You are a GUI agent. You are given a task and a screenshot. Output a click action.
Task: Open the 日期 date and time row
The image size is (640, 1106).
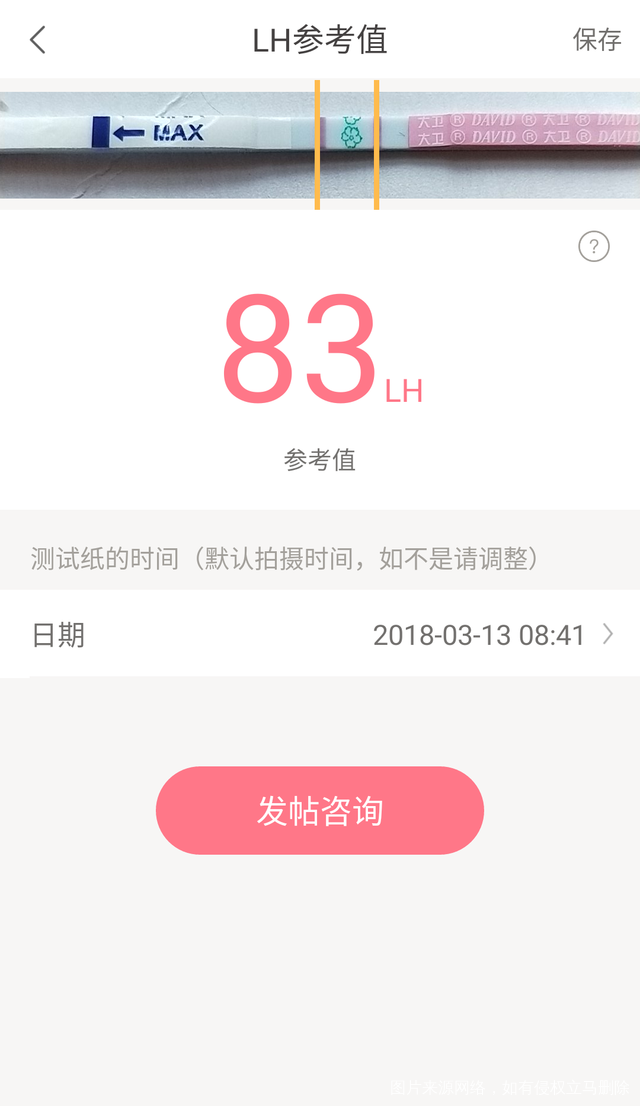tap(320, 635)
